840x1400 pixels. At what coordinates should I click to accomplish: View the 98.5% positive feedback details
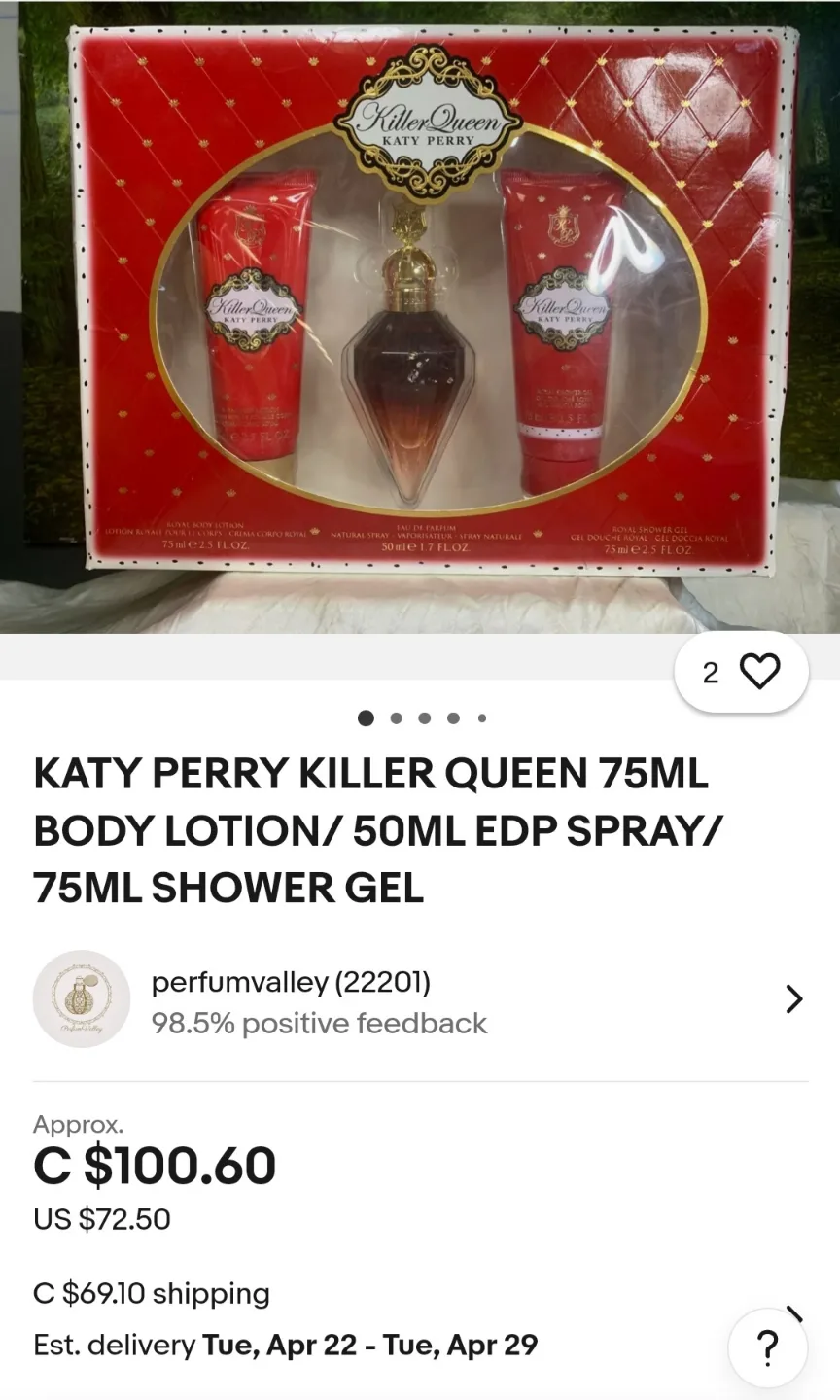(x=318, y=1023)
